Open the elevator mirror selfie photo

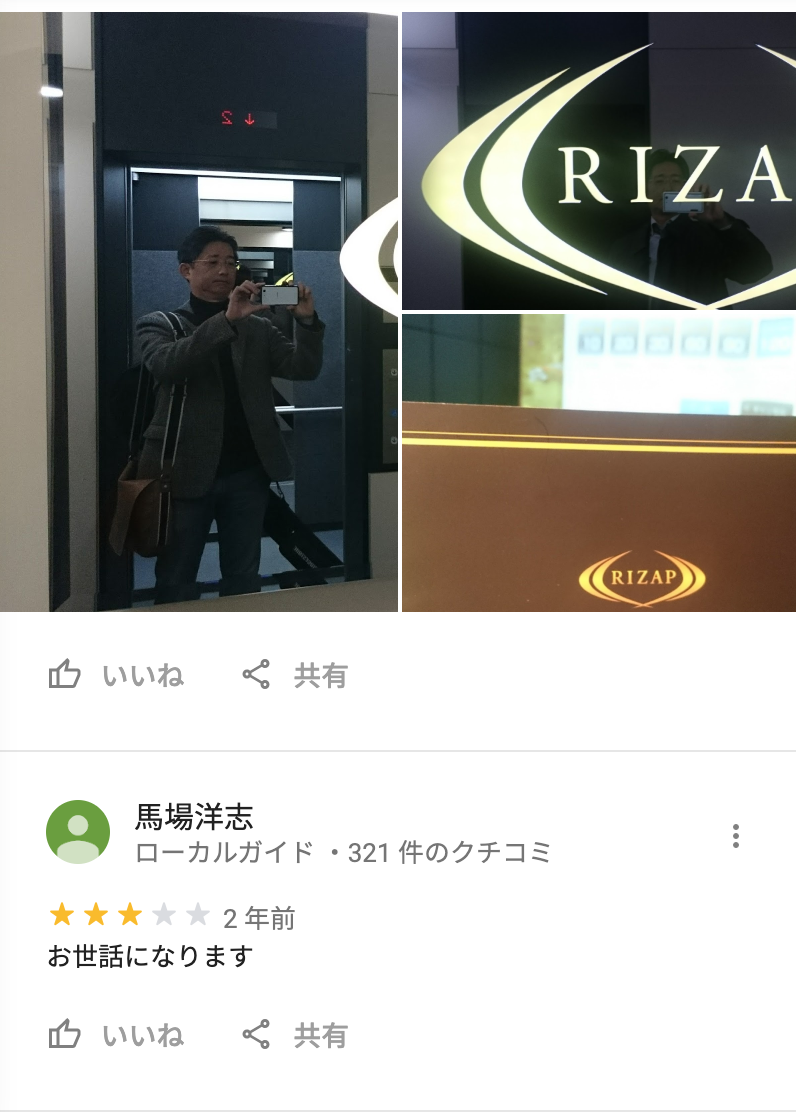click(x=198, y=311)
